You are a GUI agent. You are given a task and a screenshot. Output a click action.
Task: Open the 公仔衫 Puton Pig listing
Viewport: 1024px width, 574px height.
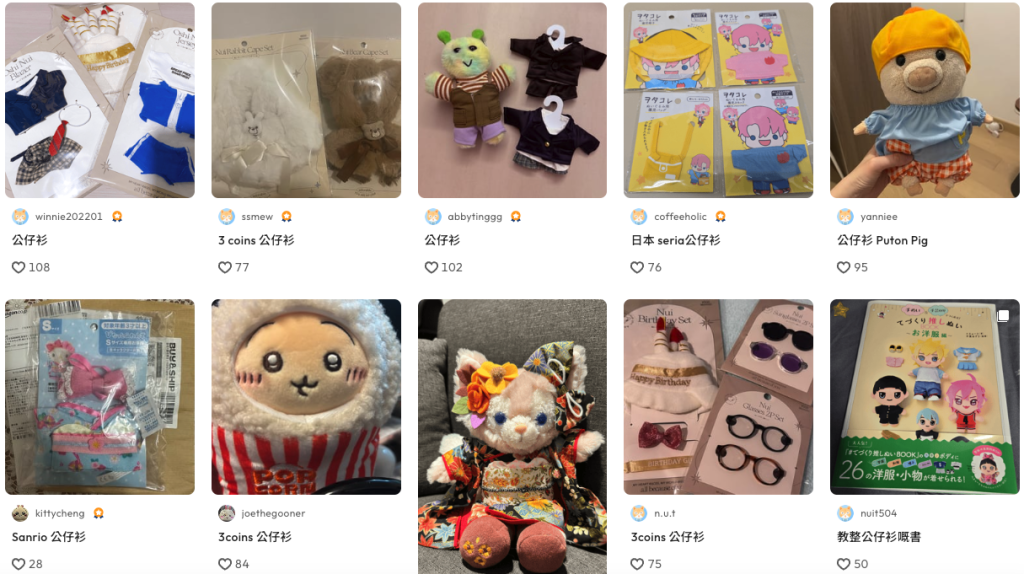924,100
